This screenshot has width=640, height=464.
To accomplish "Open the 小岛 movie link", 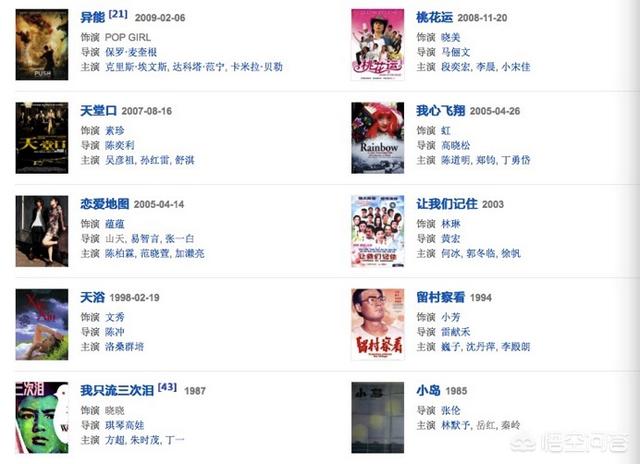I will tap(428, 391).
